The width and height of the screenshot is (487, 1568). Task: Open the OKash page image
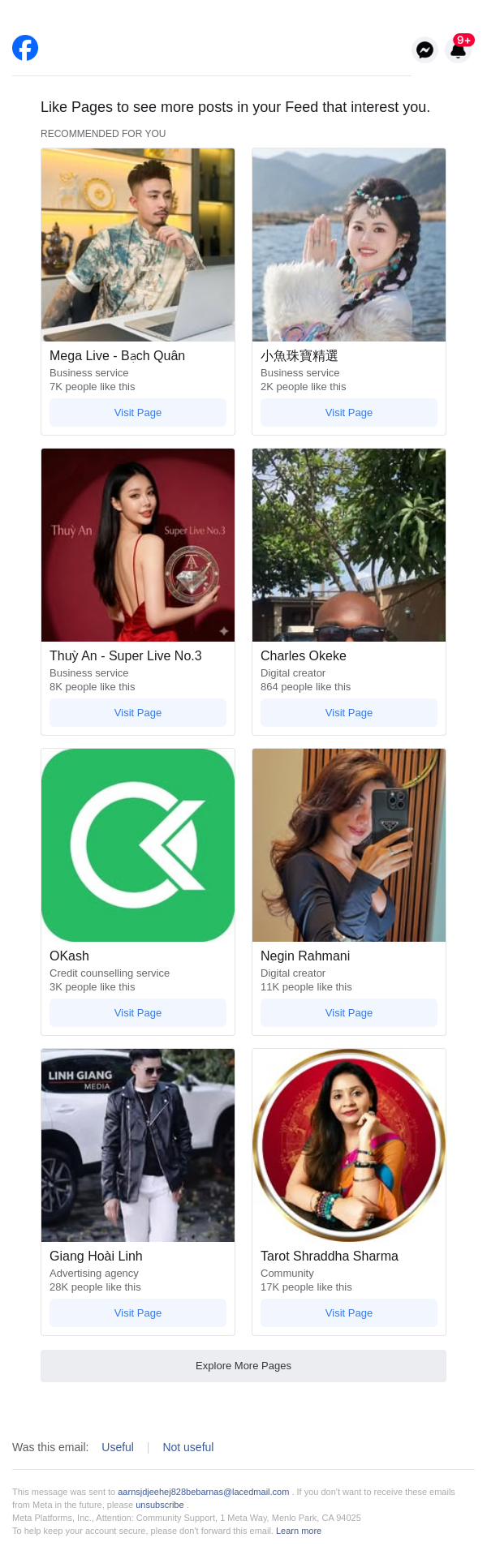pos(138,845)
